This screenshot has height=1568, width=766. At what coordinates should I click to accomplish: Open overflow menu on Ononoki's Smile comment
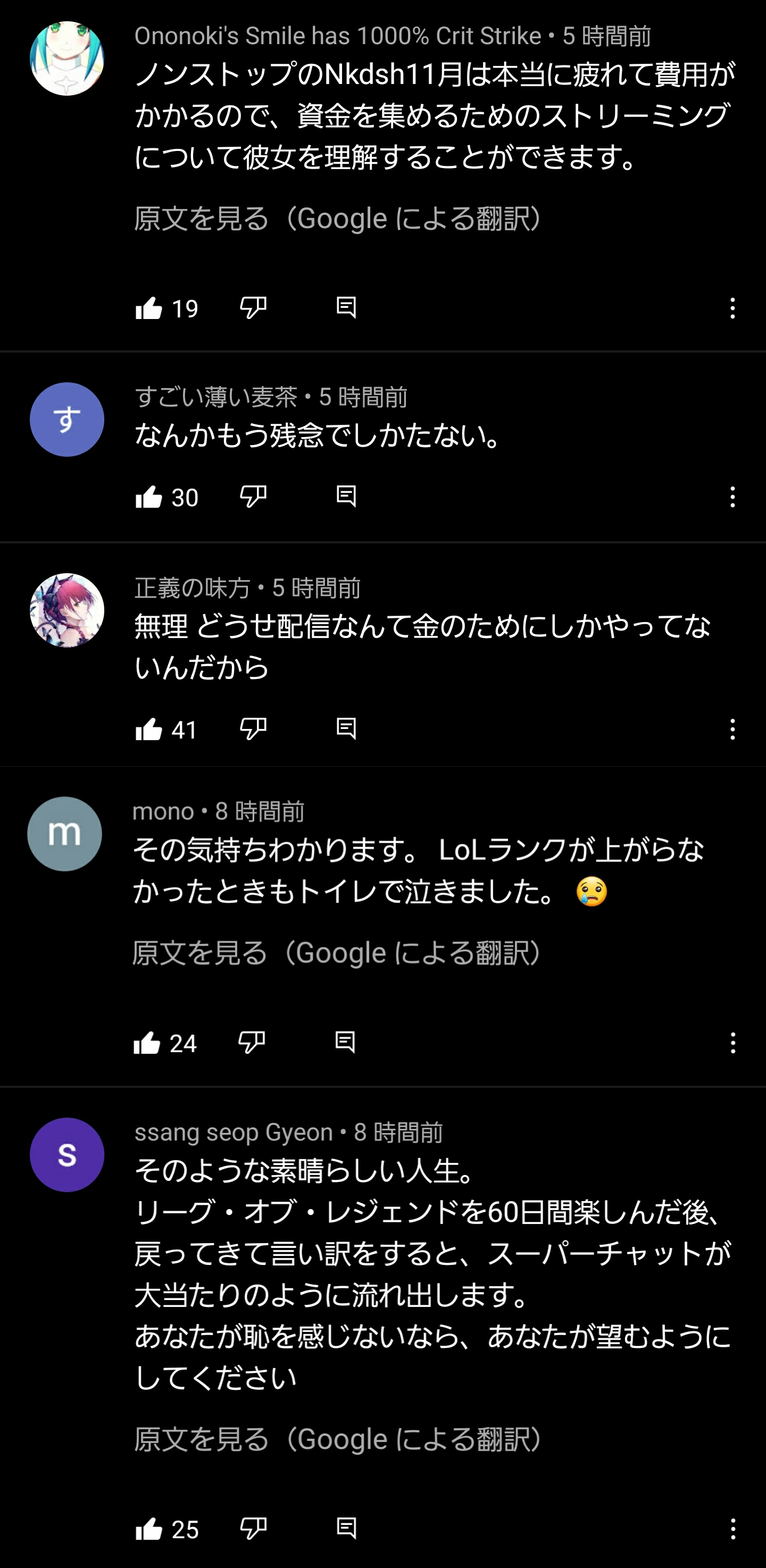pos(732,308)
